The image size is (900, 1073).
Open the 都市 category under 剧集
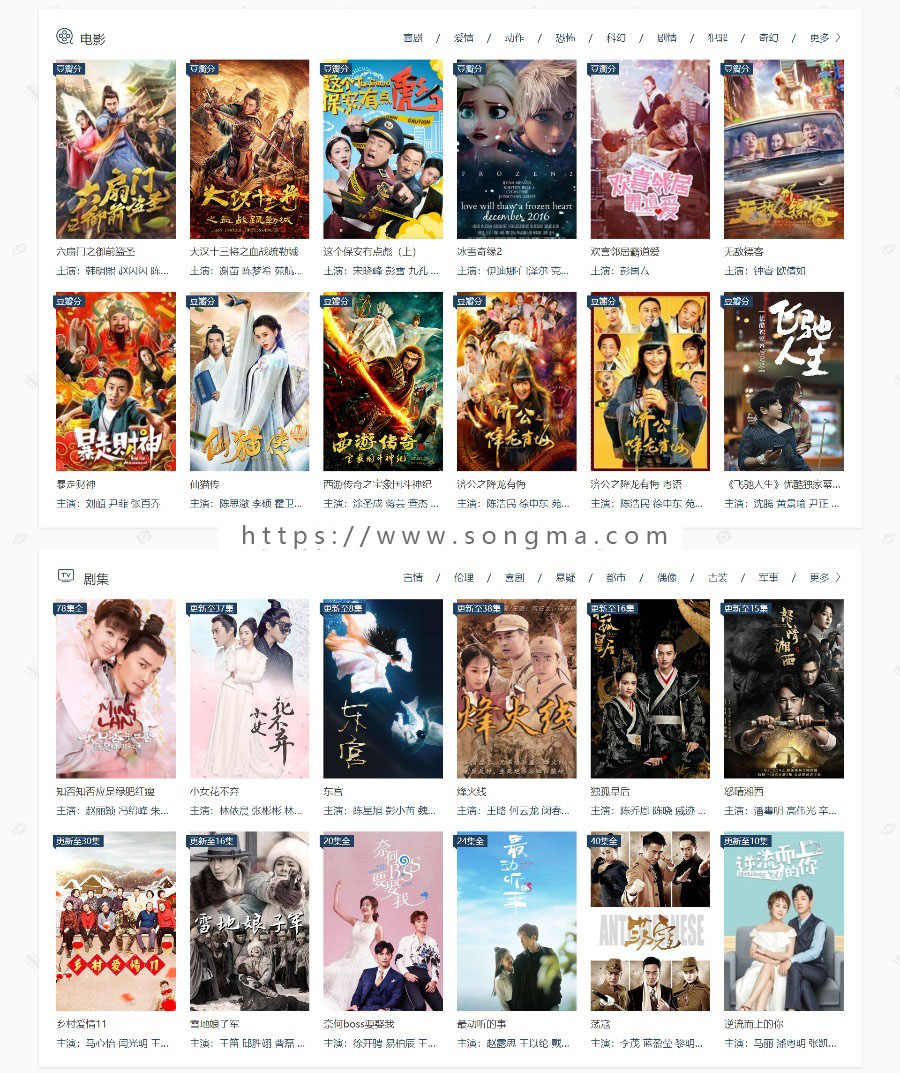pos(615,577)
